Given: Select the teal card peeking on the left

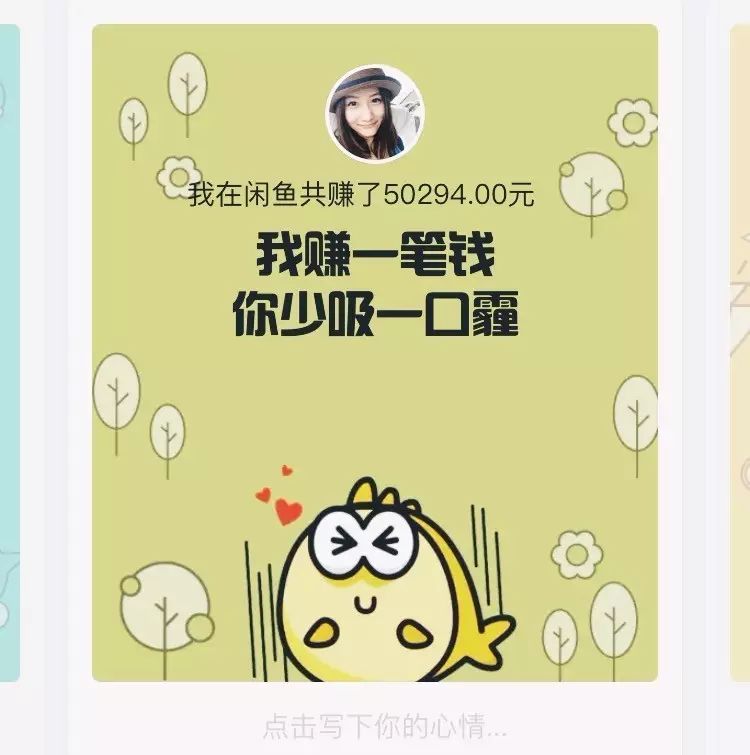Looking at the screenshot, I should coord(9,350).
